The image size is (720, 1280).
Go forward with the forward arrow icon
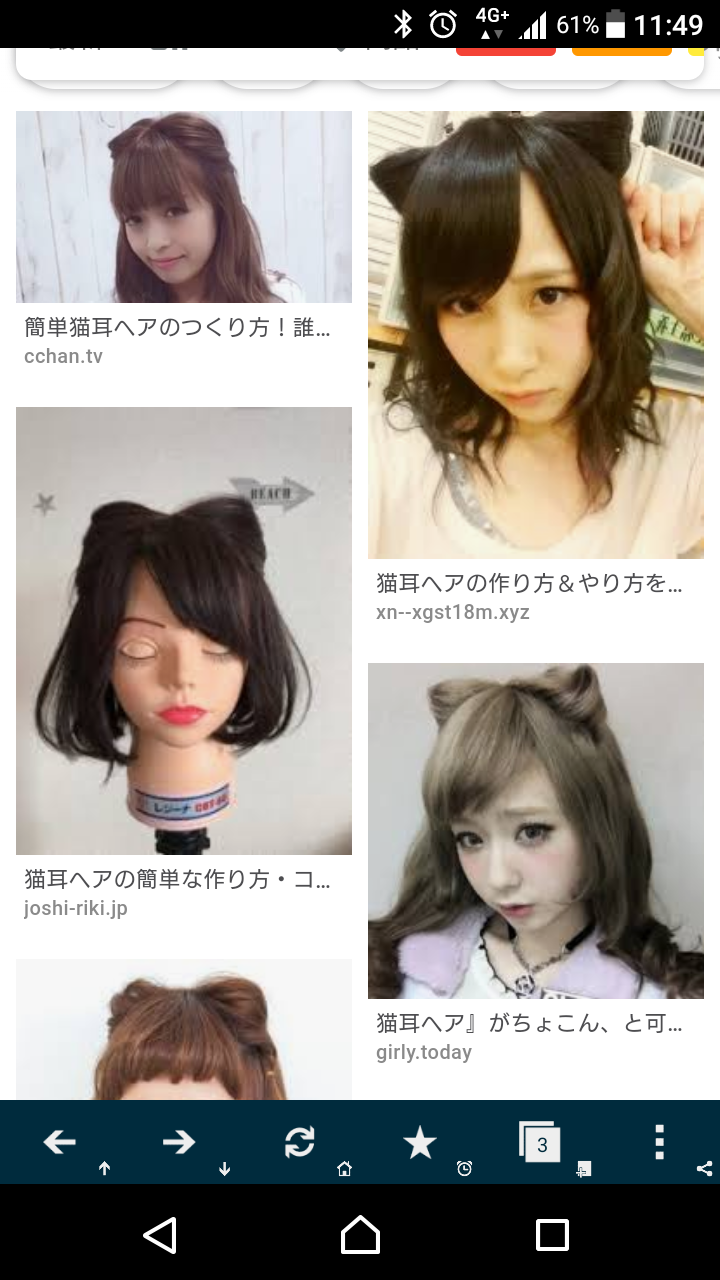(179, 1140)
